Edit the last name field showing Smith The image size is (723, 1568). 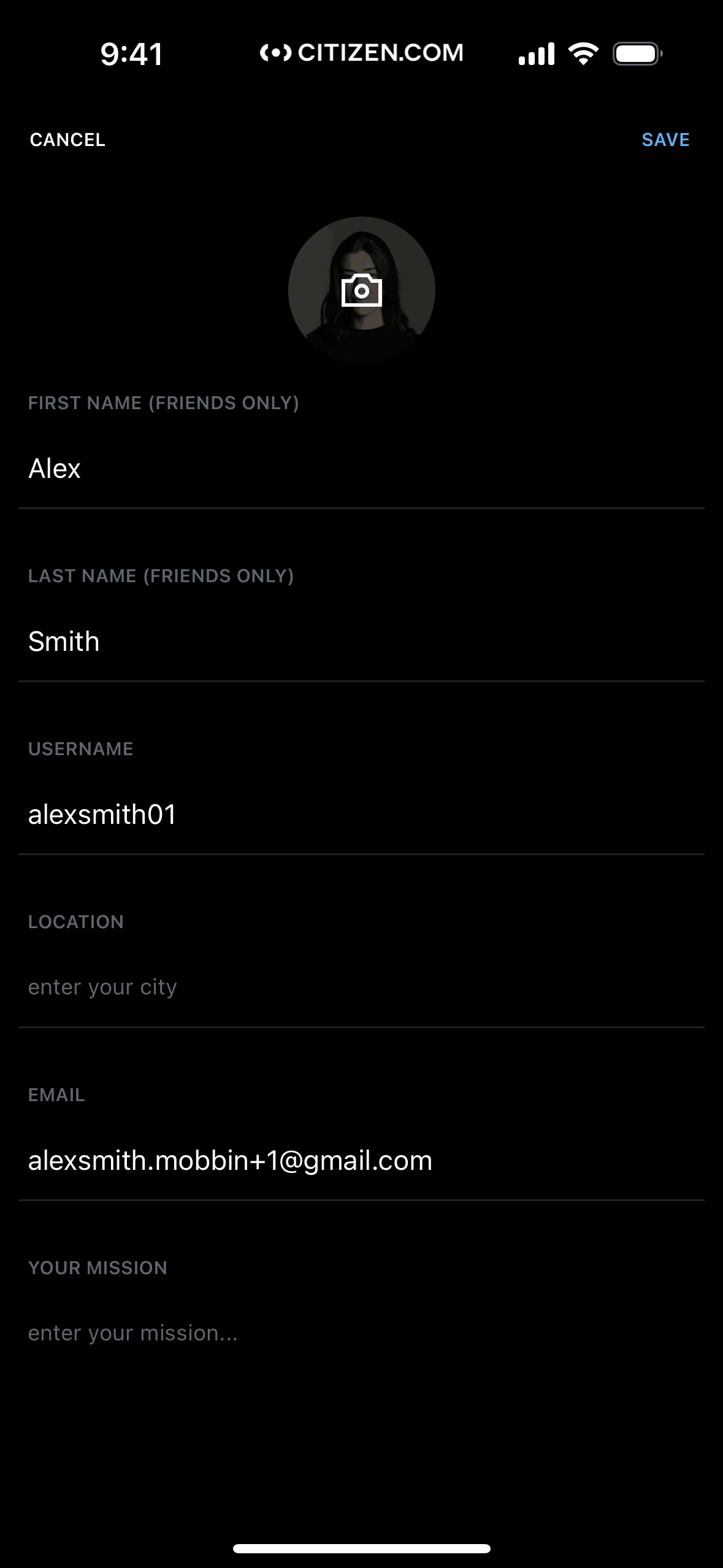pyautogui.click(x=361, y=642)
